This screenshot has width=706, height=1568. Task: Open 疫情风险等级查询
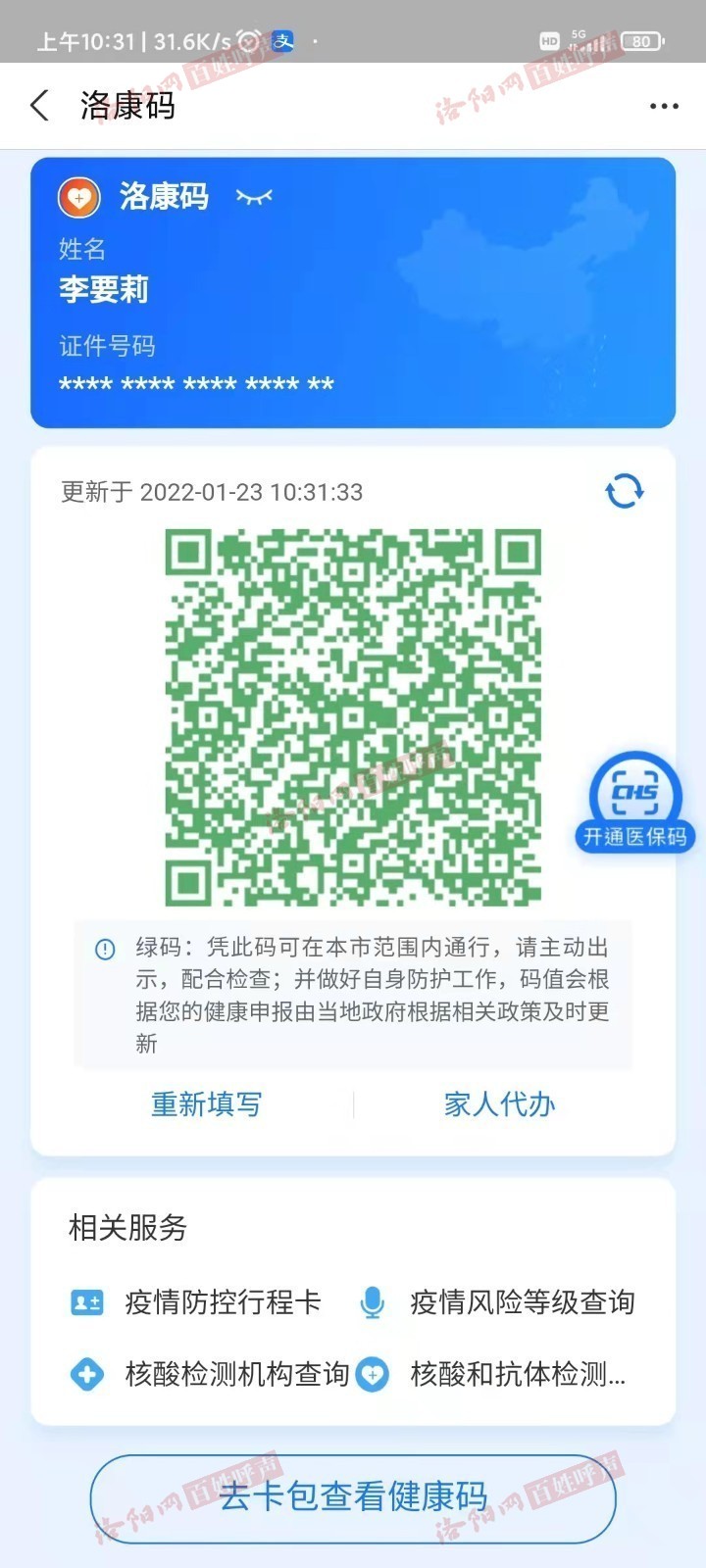(500, 1302)
